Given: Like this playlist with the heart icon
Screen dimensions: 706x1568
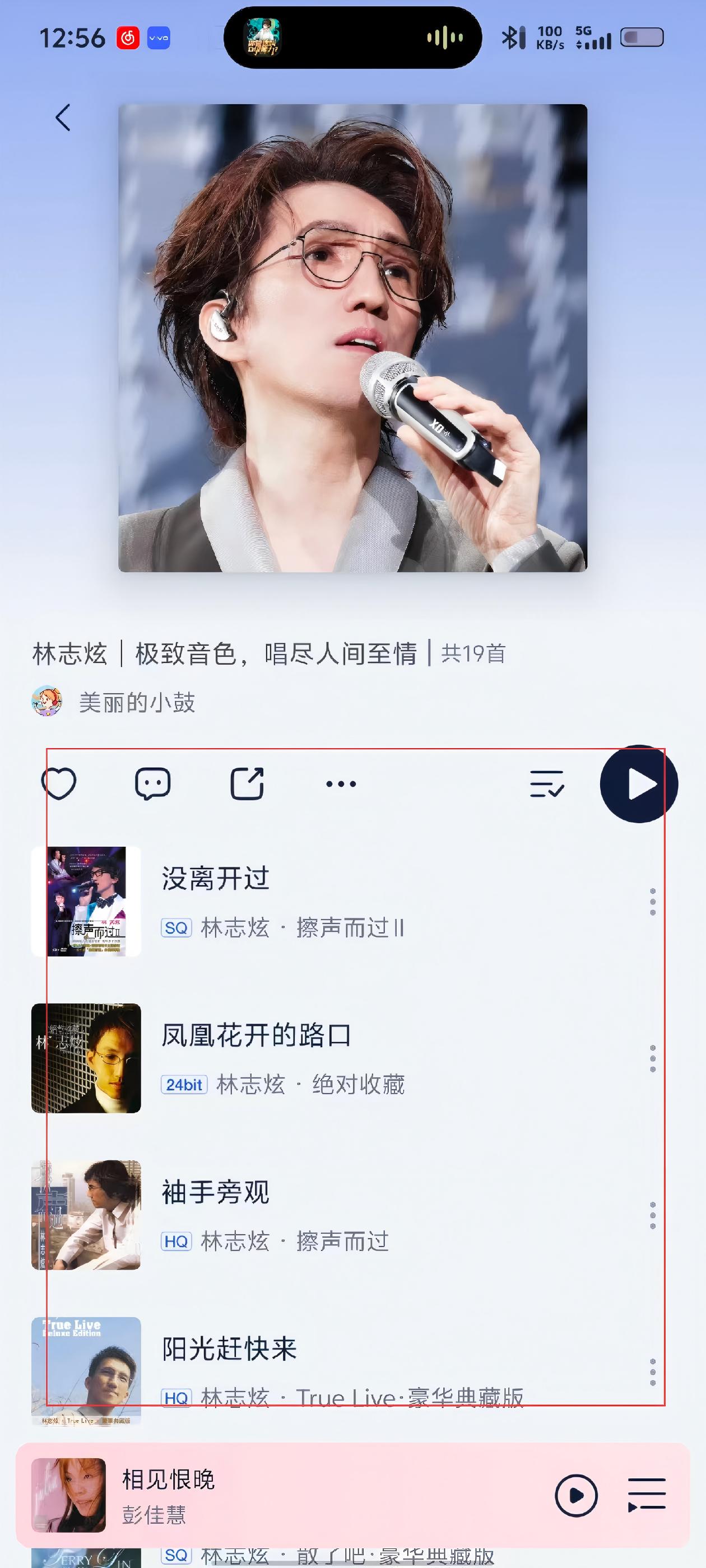Looking at the screenshot, I should pos(58,783).
